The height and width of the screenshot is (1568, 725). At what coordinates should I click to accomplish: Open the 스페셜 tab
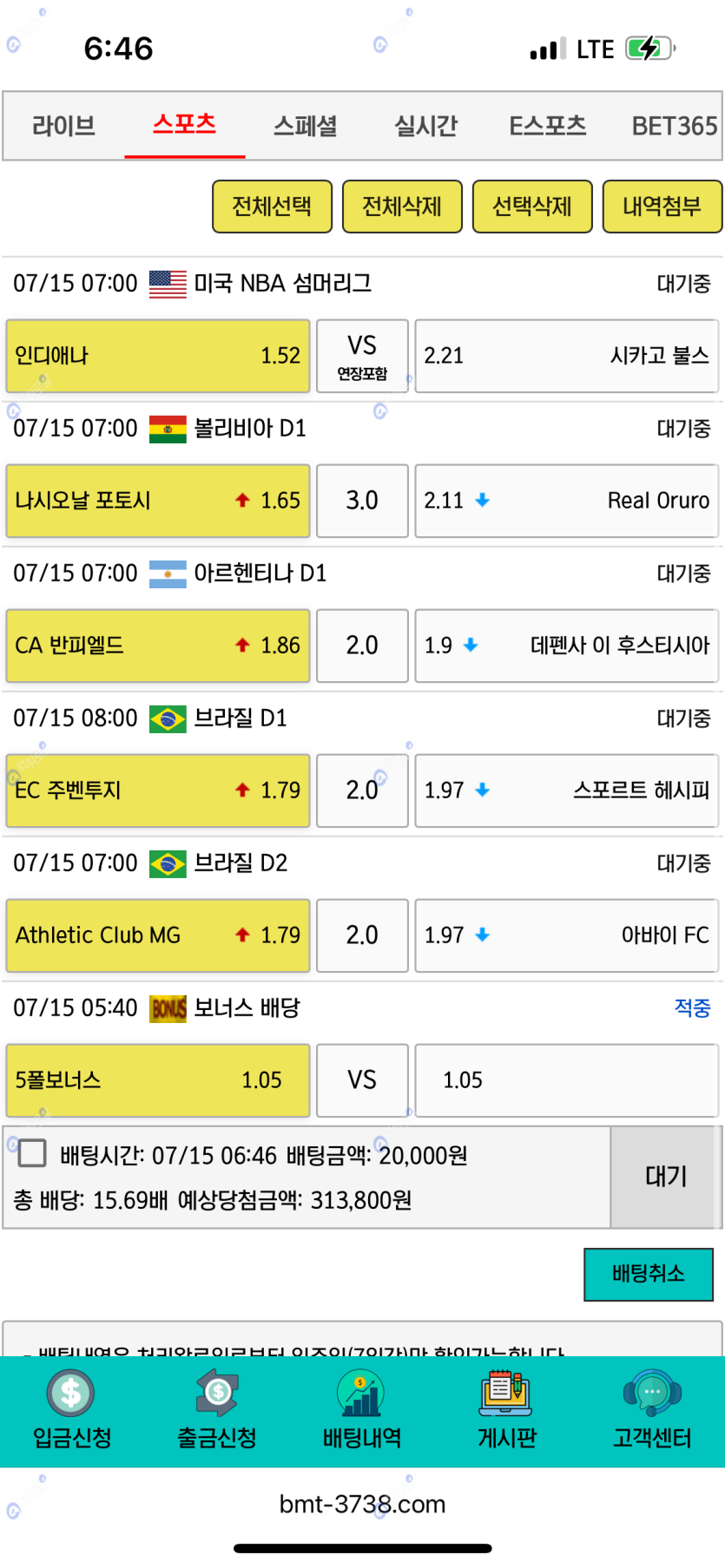click(305, 126)
